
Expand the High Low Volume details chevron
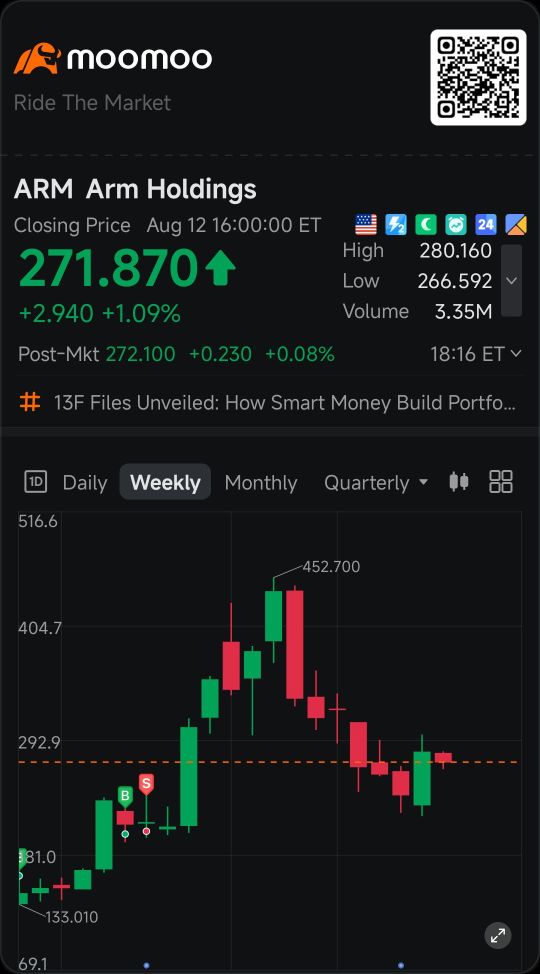(x=511, y=281)
